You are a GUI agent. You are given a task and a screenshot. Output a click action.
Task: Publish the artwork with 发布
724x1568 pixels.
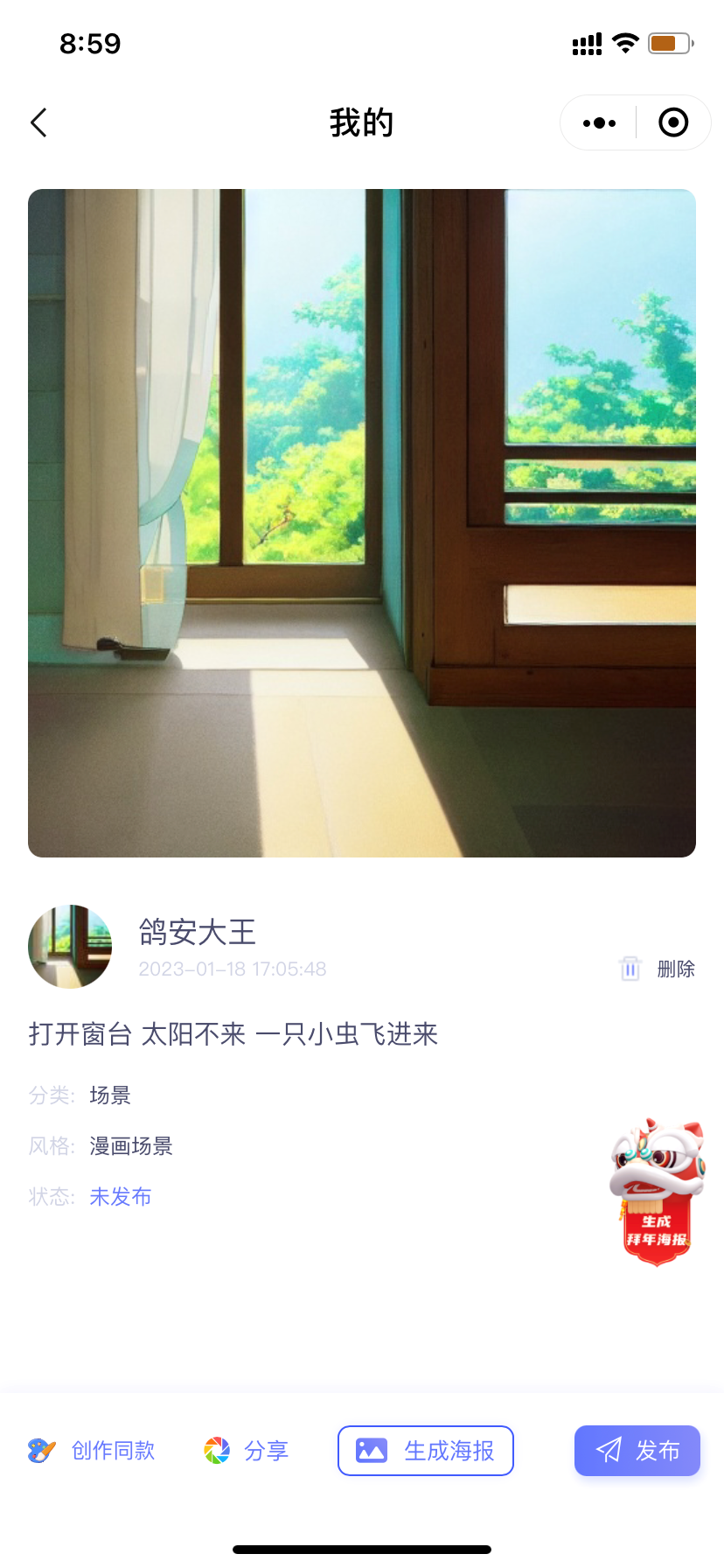[637, 1451]
